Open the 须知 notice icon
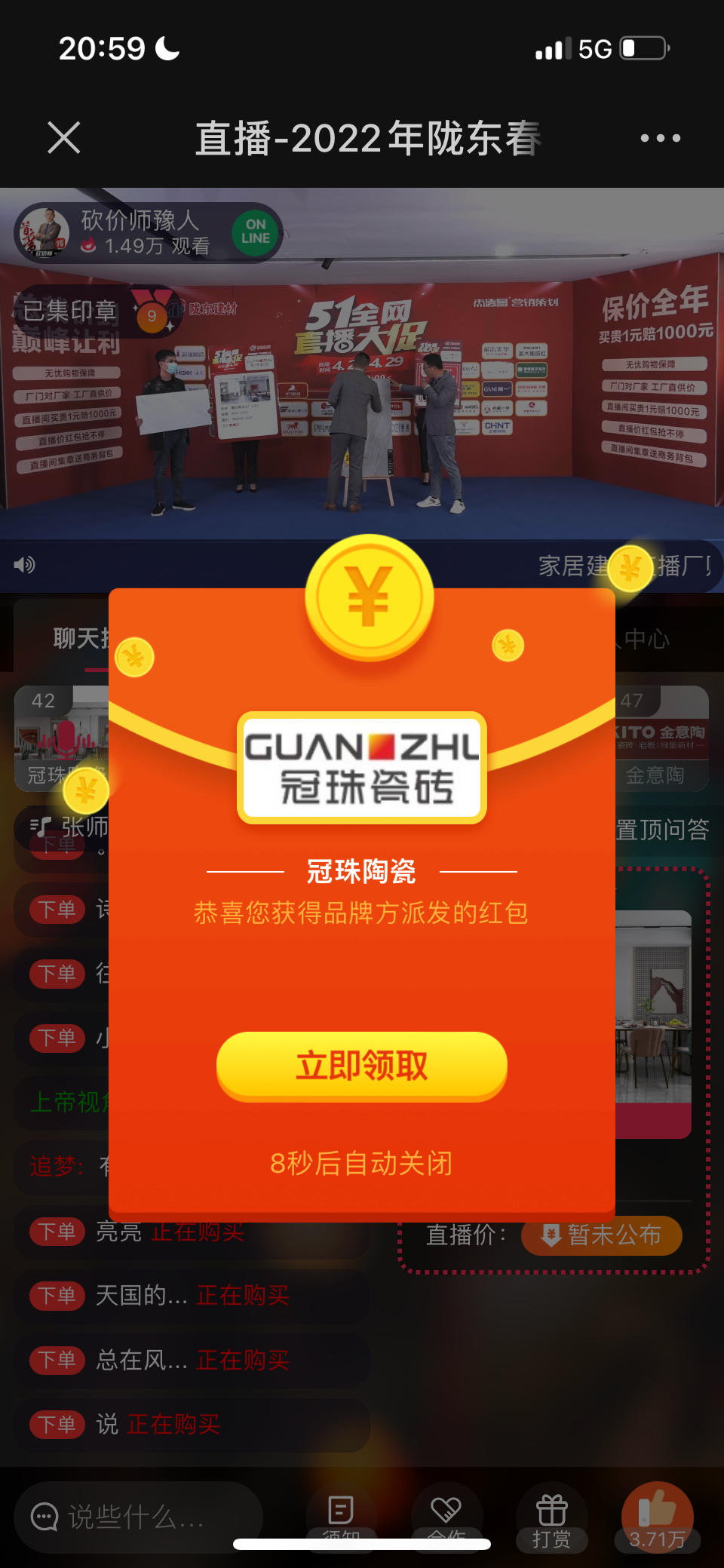 (341, 1516)
